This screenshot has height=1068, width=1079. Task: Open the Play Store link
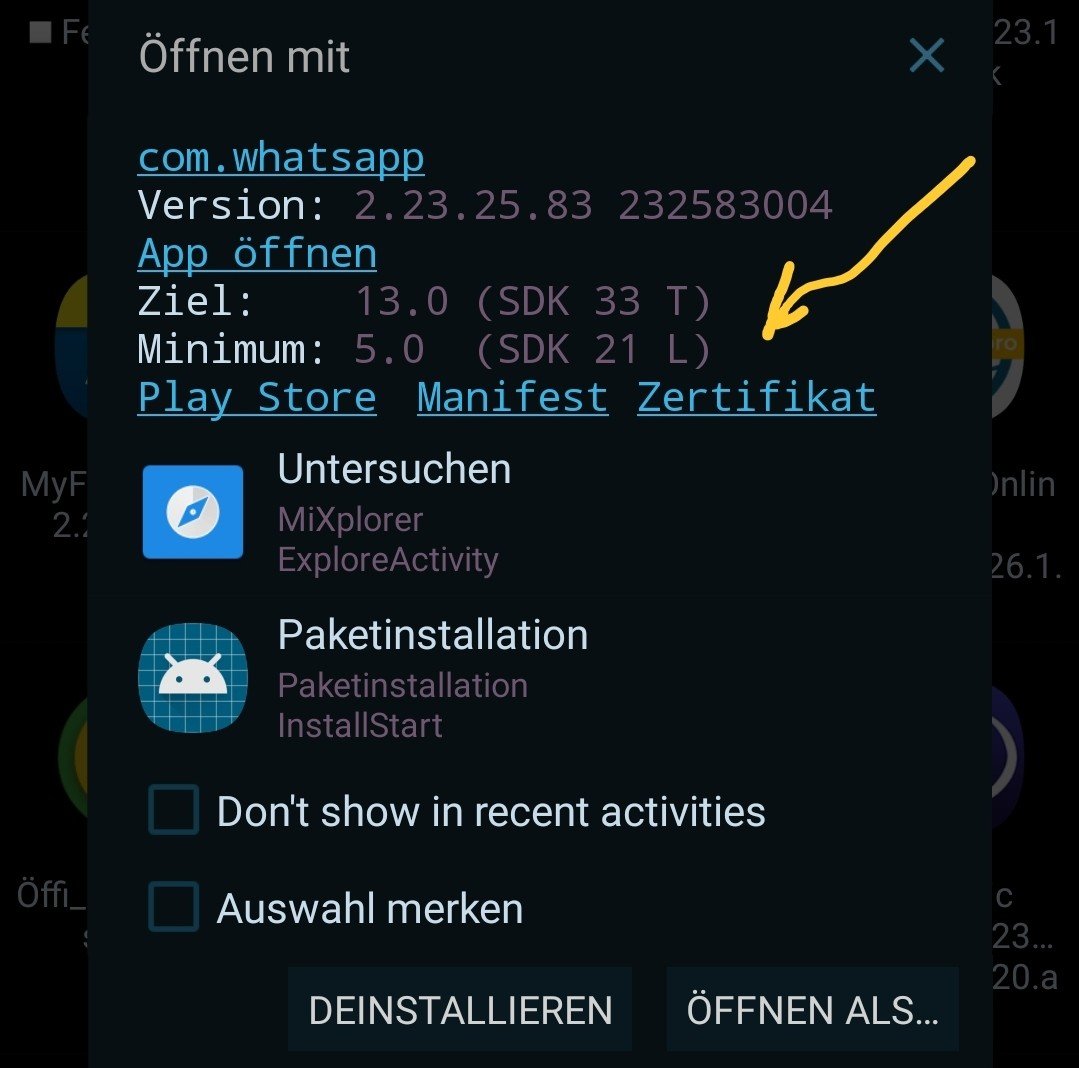point(257,398)
